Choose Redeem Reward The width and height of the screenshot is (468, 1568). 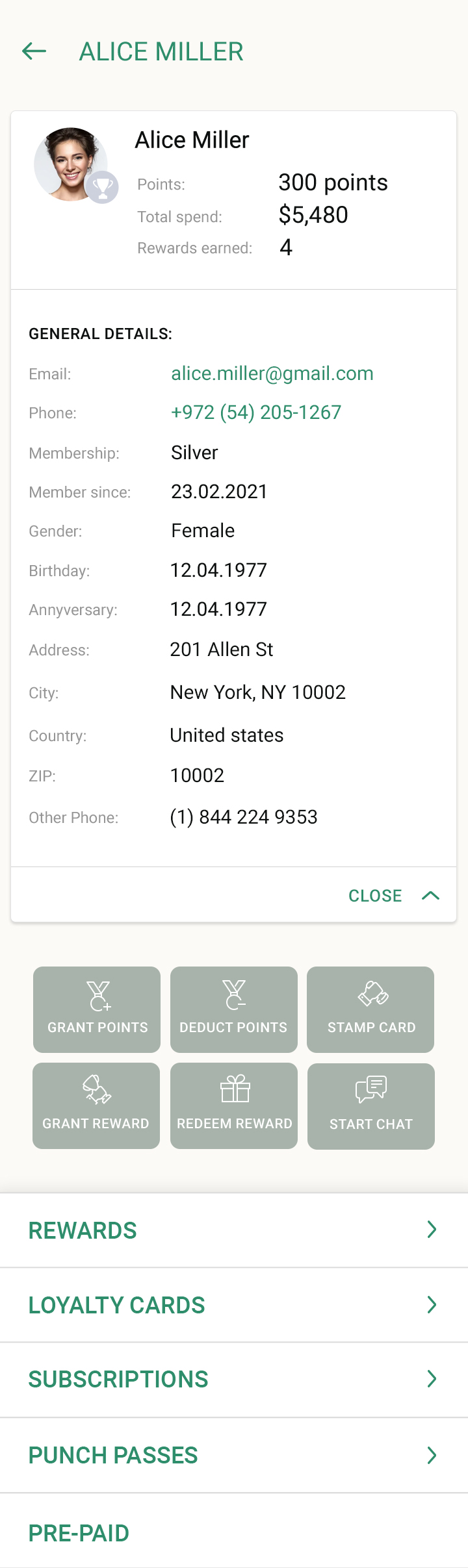click(x=234, y=1106)
